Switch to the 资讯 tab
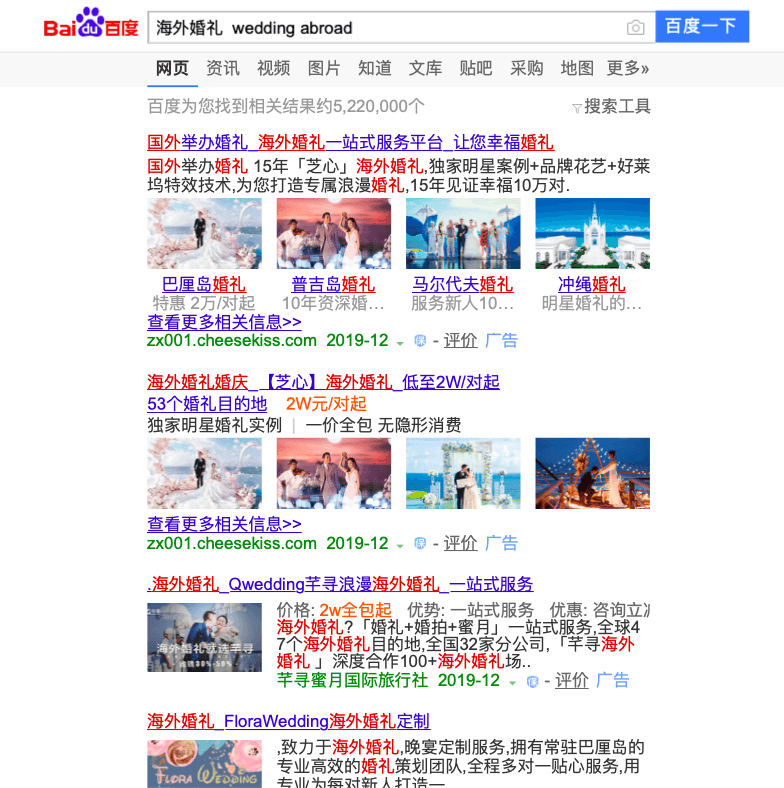Screen dimensions: 784x788 point(222,68)
